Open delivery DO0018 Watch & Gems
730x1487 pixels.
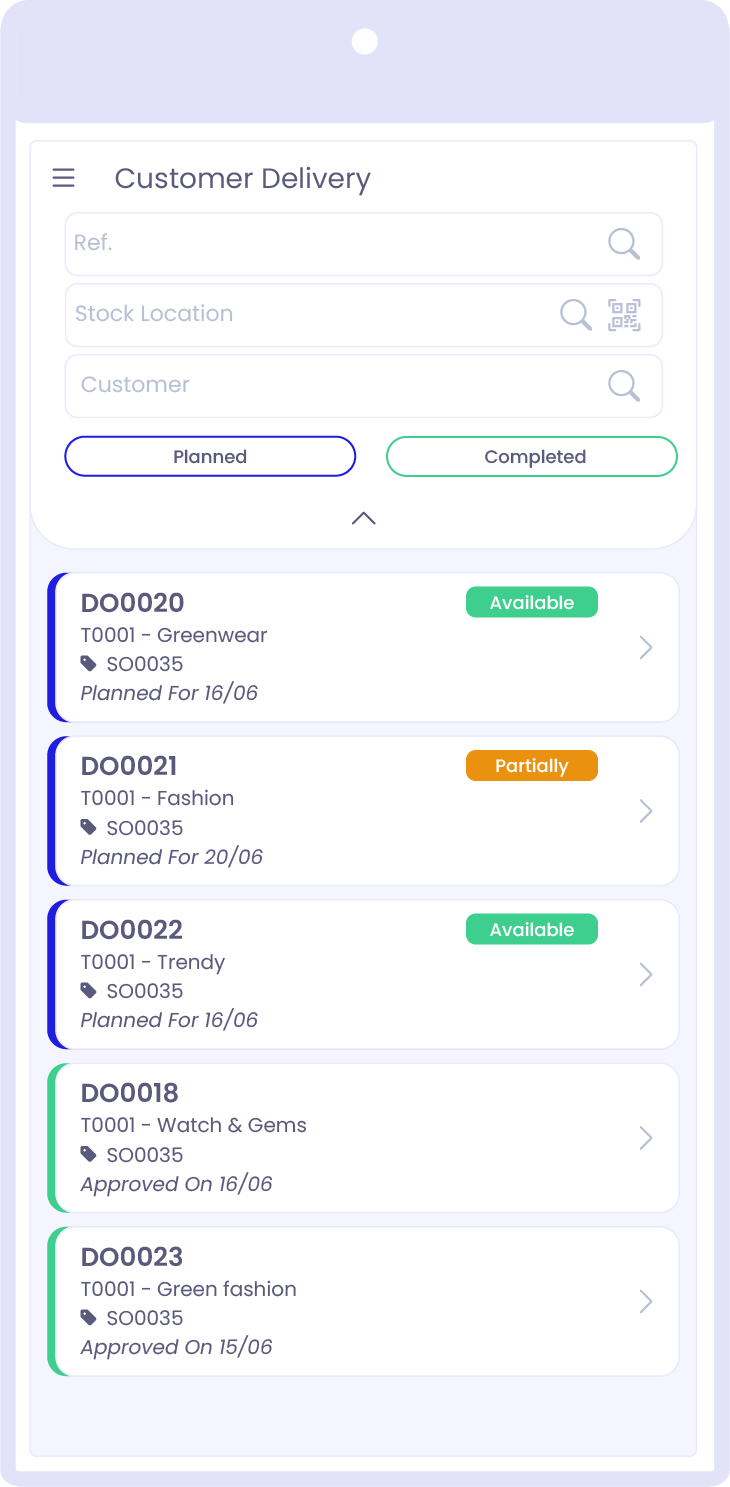click(364, 1138)
